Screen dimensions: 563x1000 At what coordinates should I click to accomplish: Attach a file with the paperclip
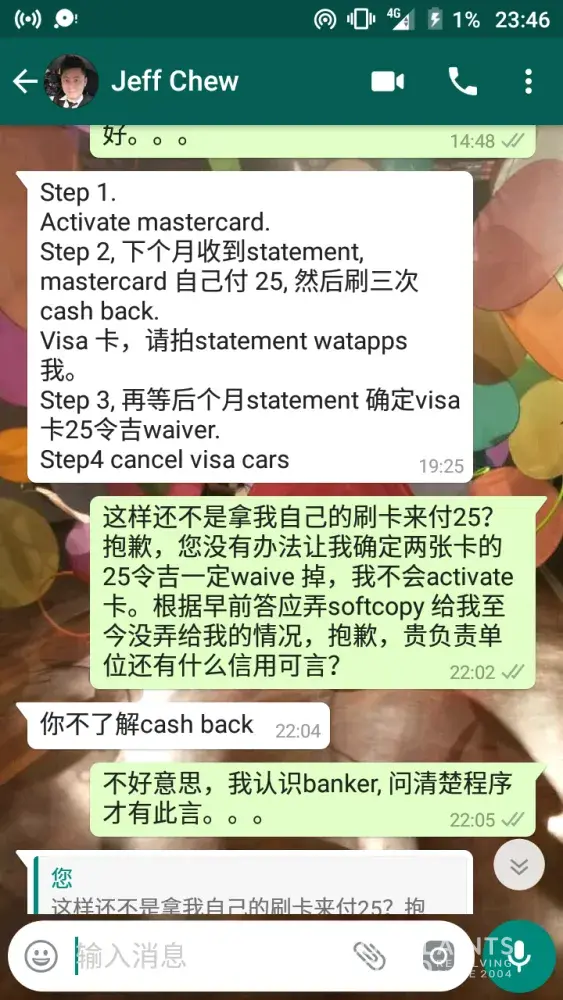click(370, 955)
